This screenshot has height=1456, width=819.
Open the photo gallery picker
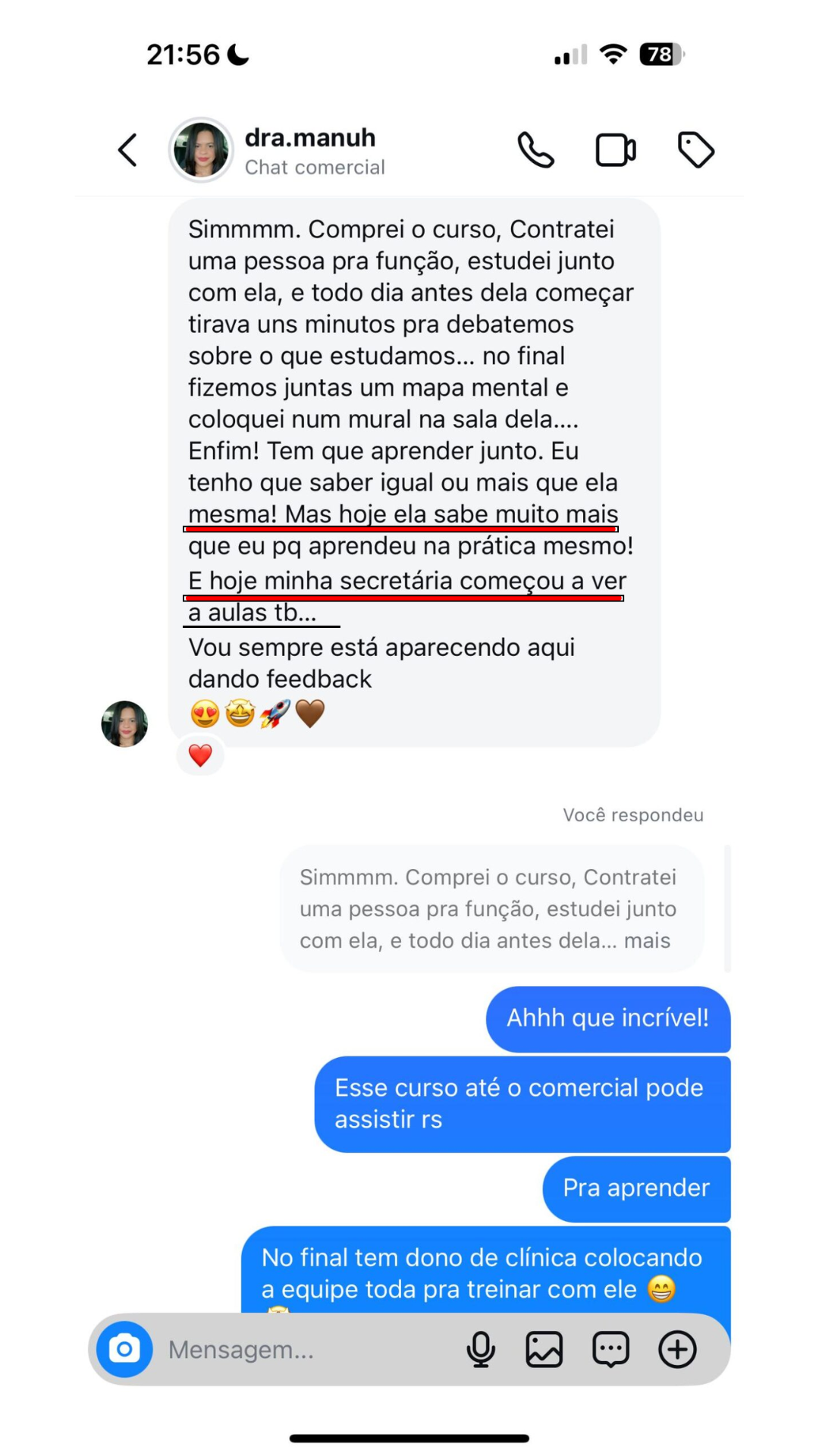(544, 1350)
